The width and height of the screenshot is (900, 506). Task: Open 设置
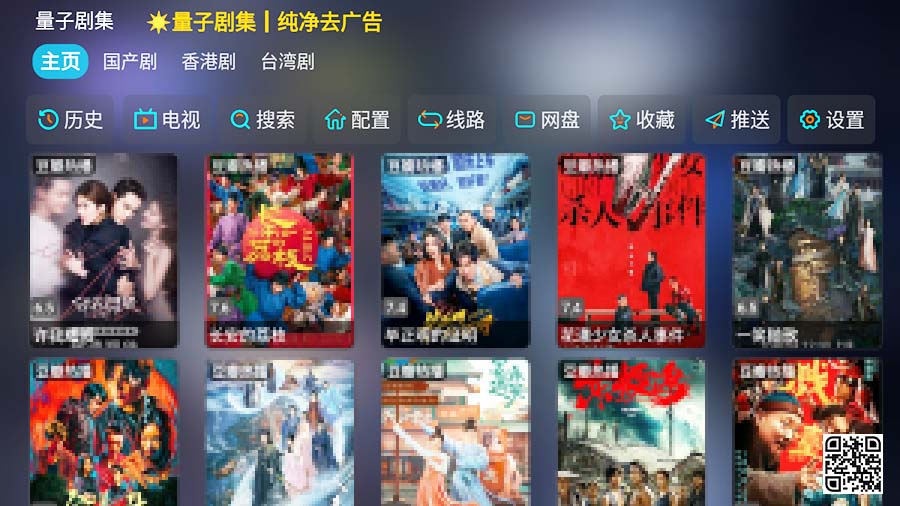point(831,120)
